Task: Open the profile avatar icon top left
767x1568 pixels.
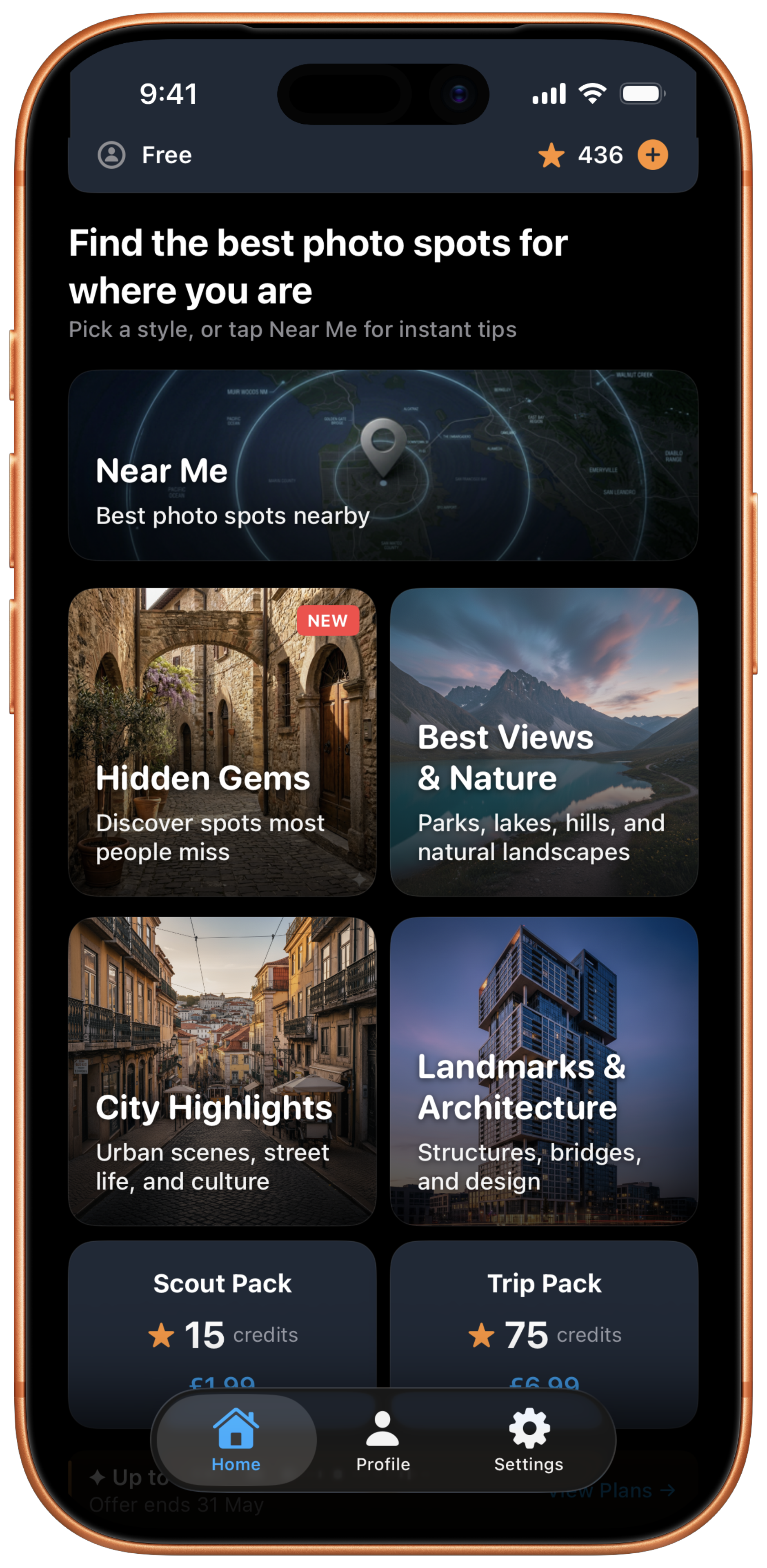Action: [x=111, y=155]
